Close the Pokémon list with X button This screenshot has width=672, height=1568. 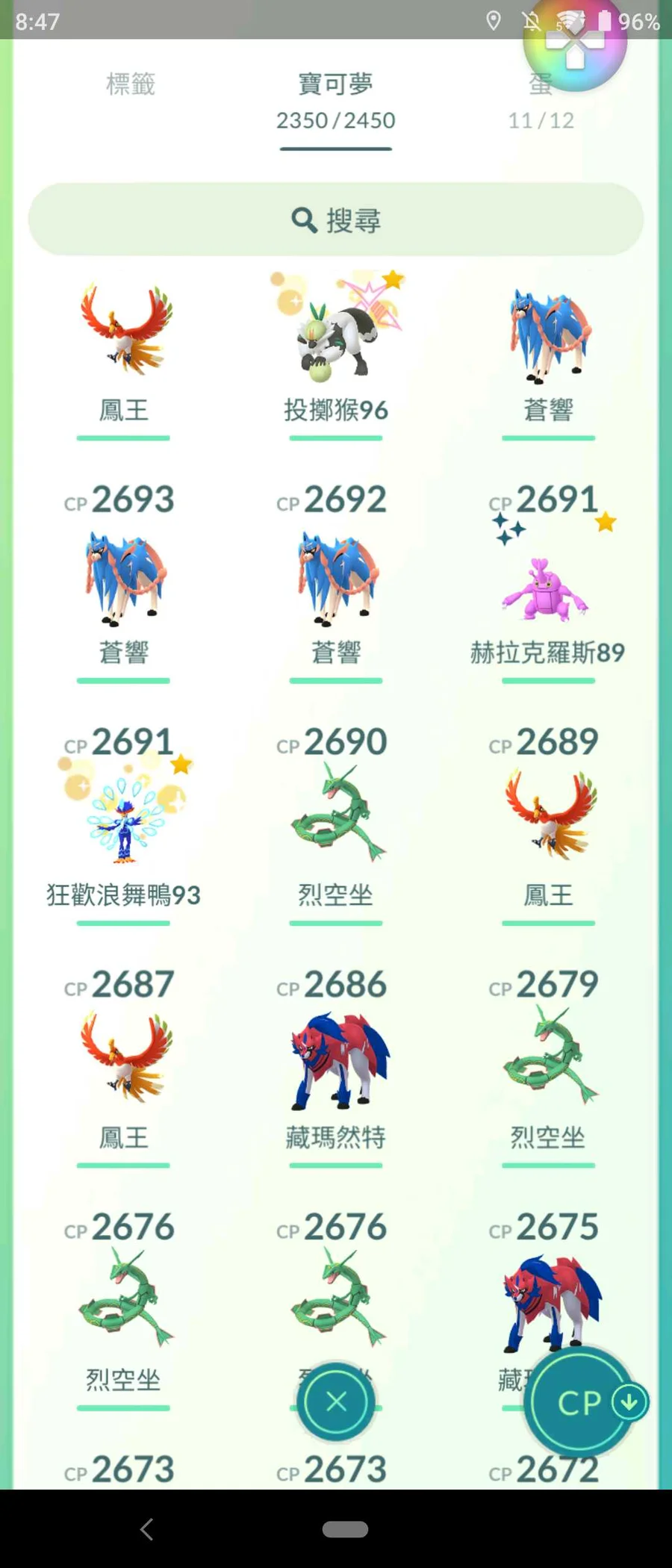click(336, 1401)
